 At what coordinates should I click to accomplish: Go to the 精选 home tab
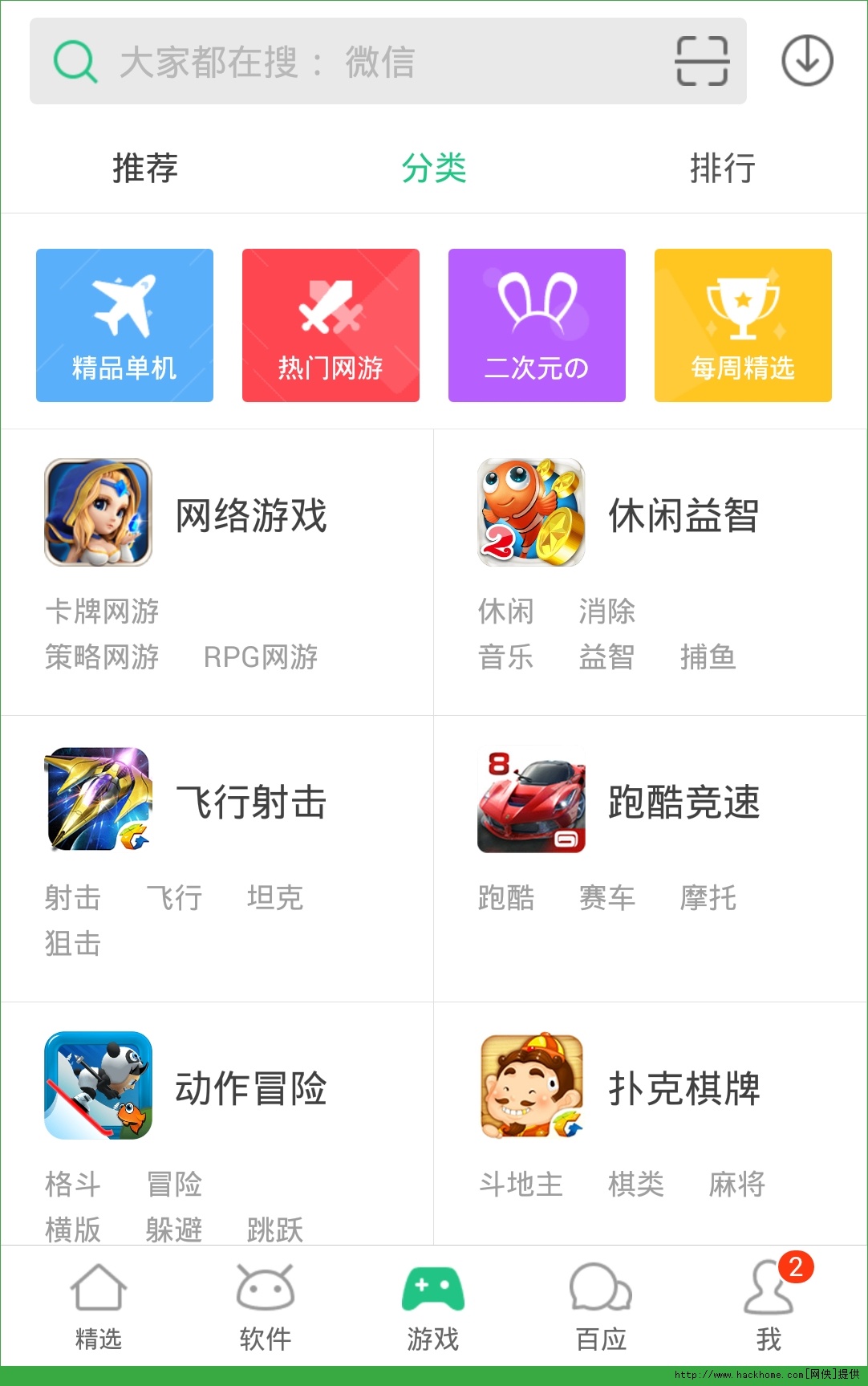click(98, 1305)
